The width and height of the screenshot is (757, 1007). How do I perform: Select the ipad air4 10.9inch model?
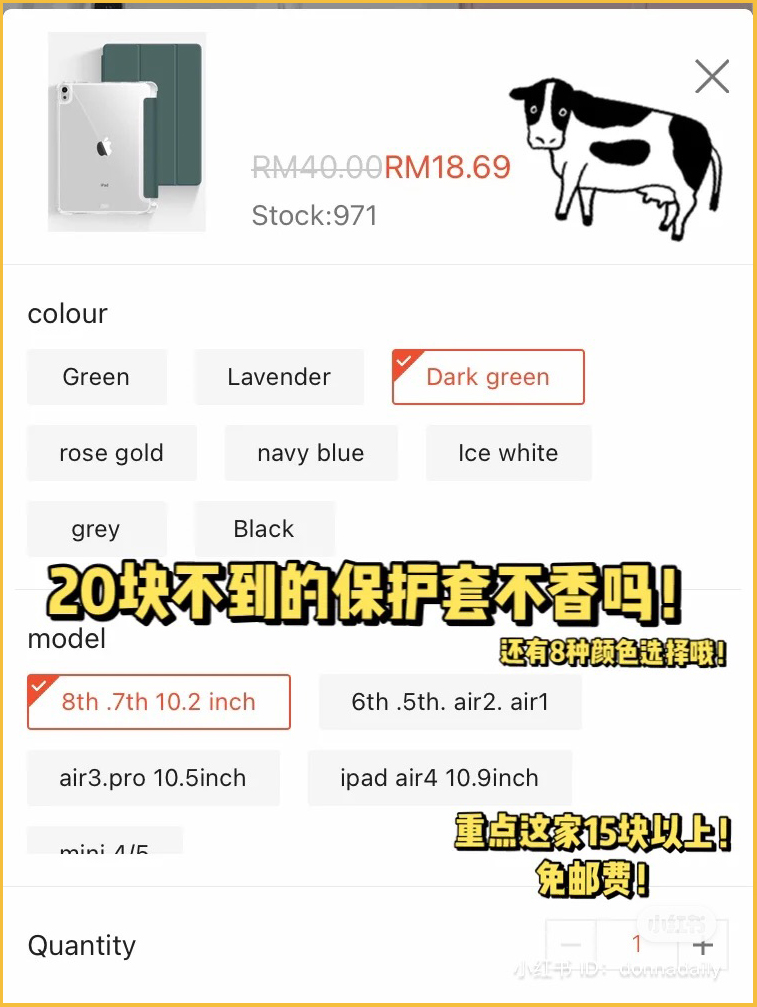[x=439, y=778]
